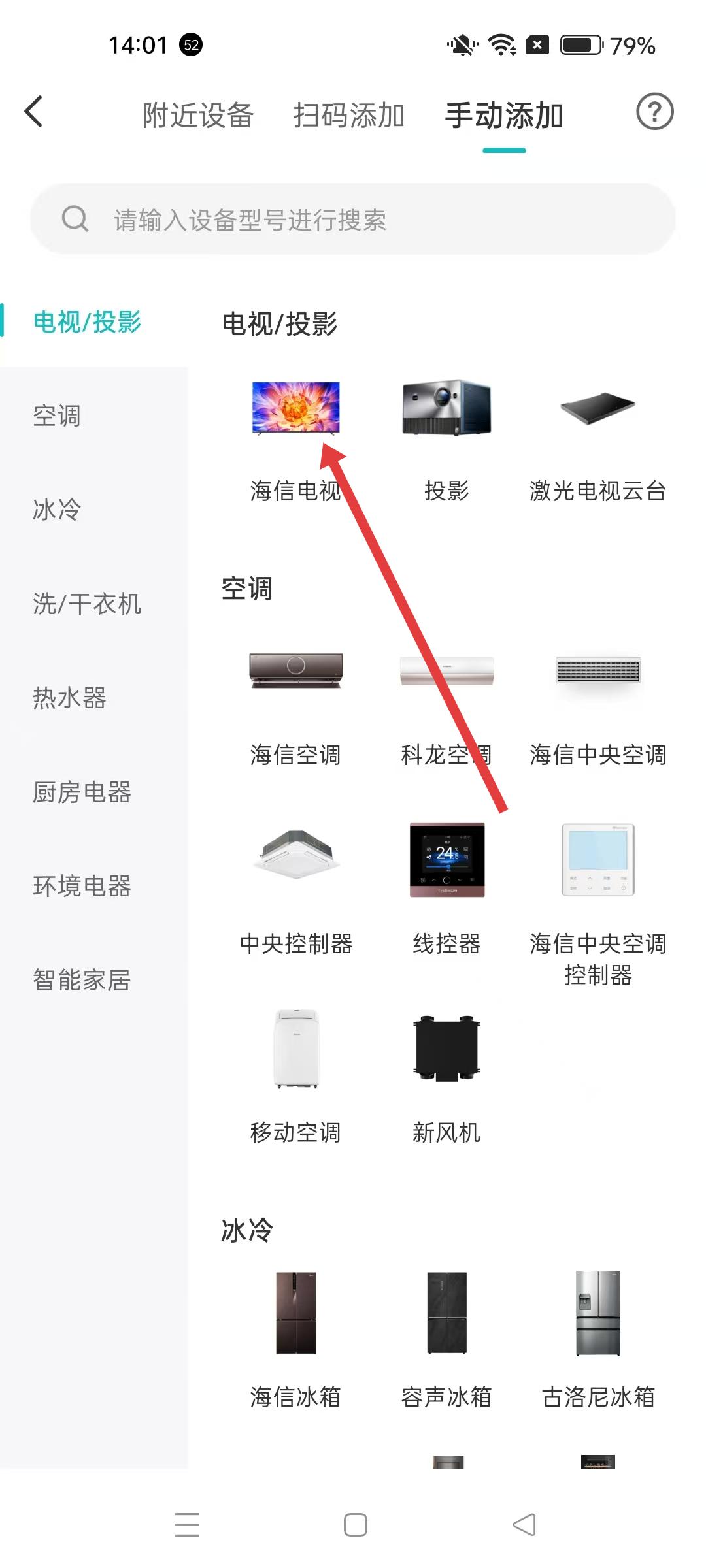Go back using the top-left arrow

click(34, 112)
